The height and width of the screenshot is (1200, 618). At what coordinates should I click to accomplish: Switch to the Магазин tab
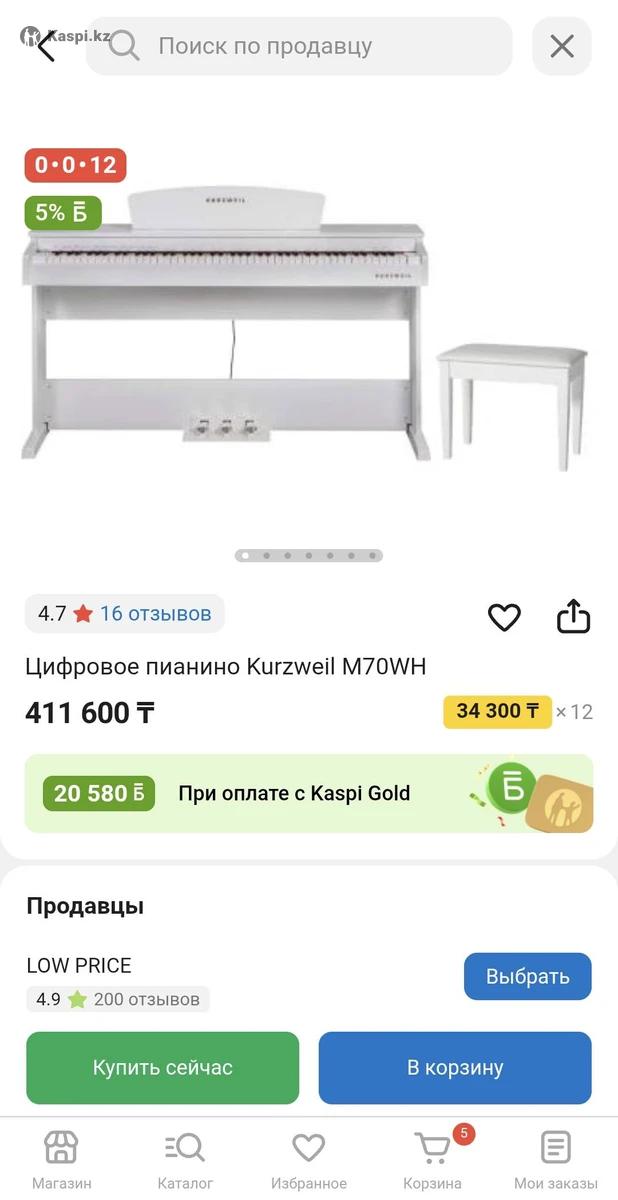(61, 1160)
